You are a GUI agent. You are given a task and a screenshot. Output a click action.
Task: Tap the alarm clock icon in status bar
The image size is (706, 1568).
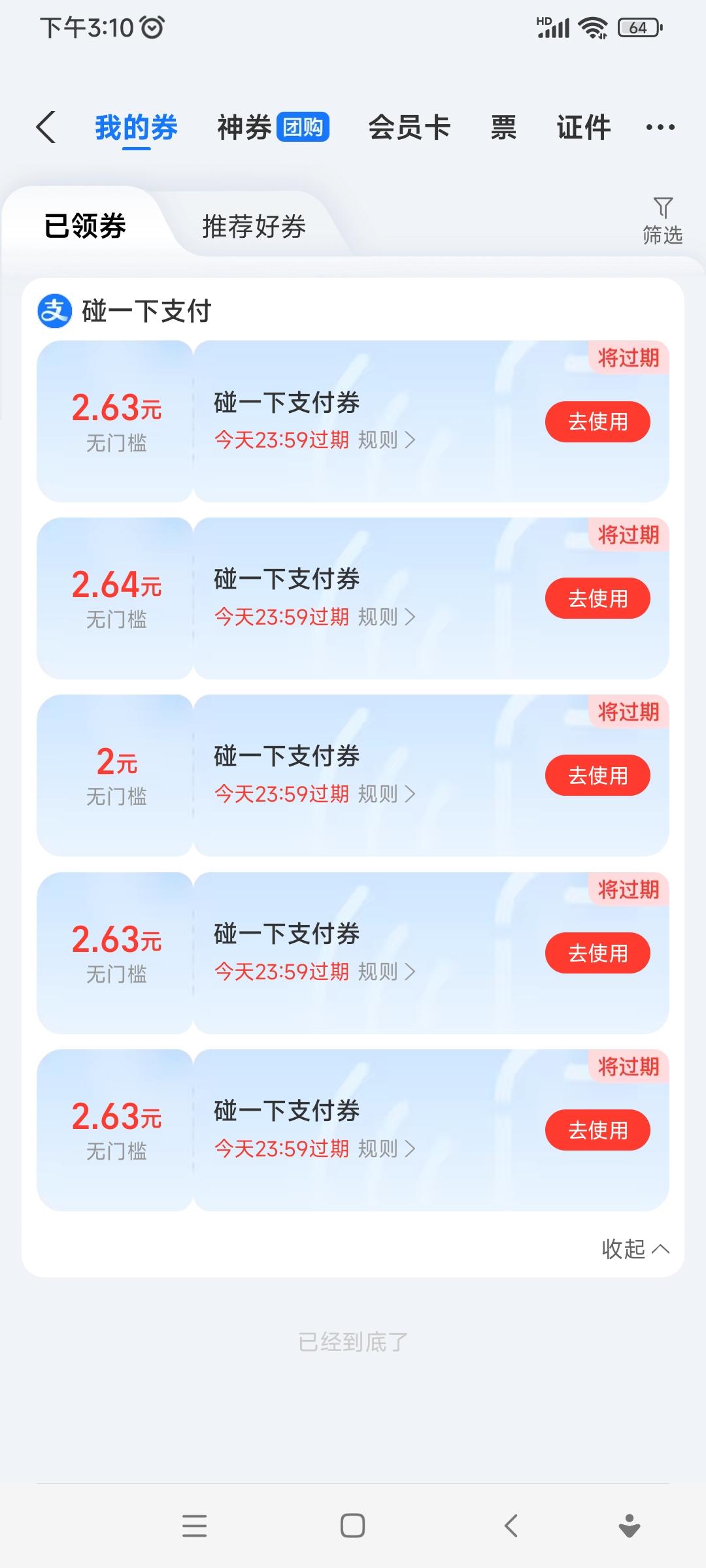(151, 27)
